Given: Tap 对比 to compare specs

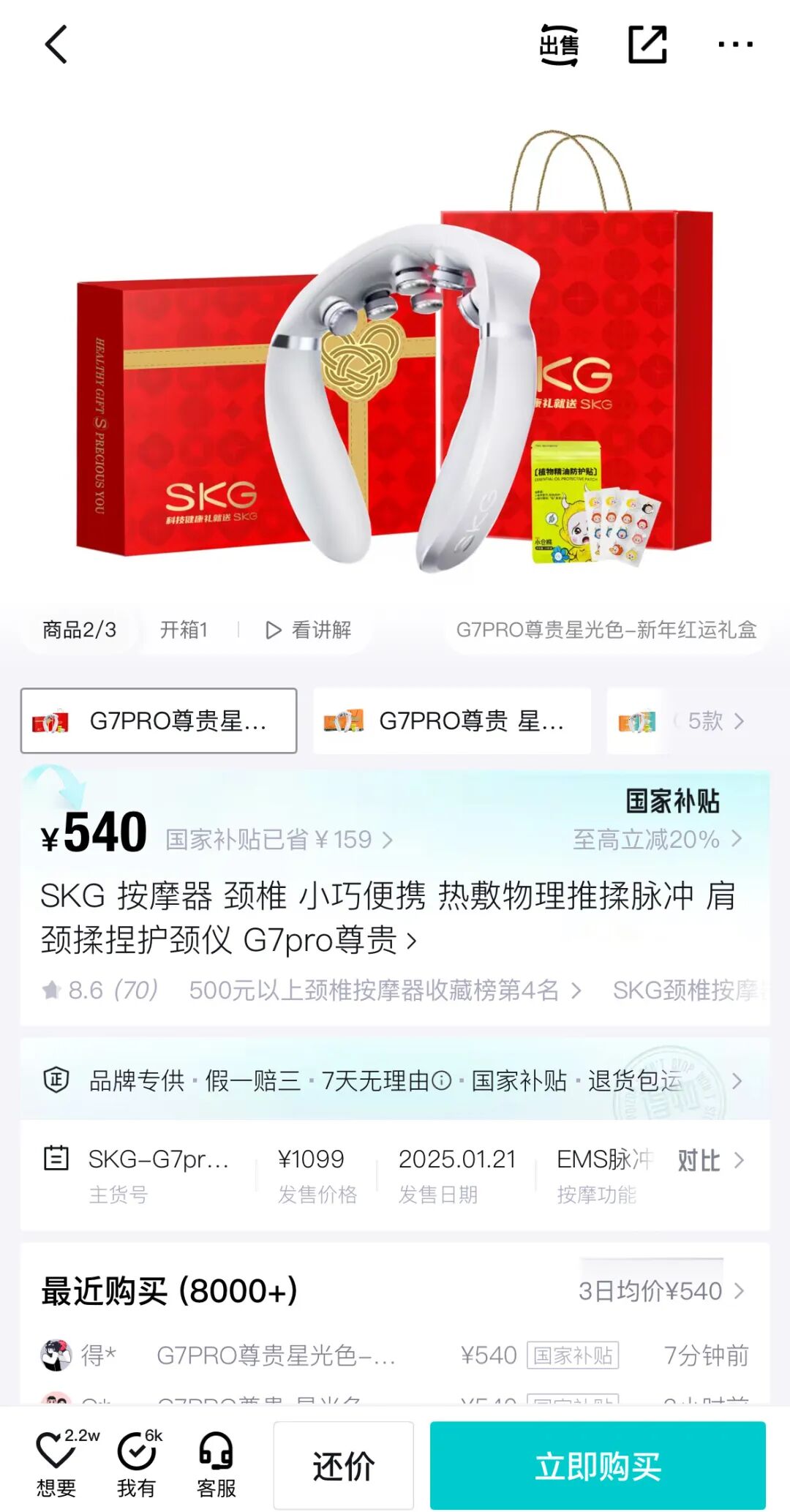Looking at the screenshot, I should [709, 1160].
